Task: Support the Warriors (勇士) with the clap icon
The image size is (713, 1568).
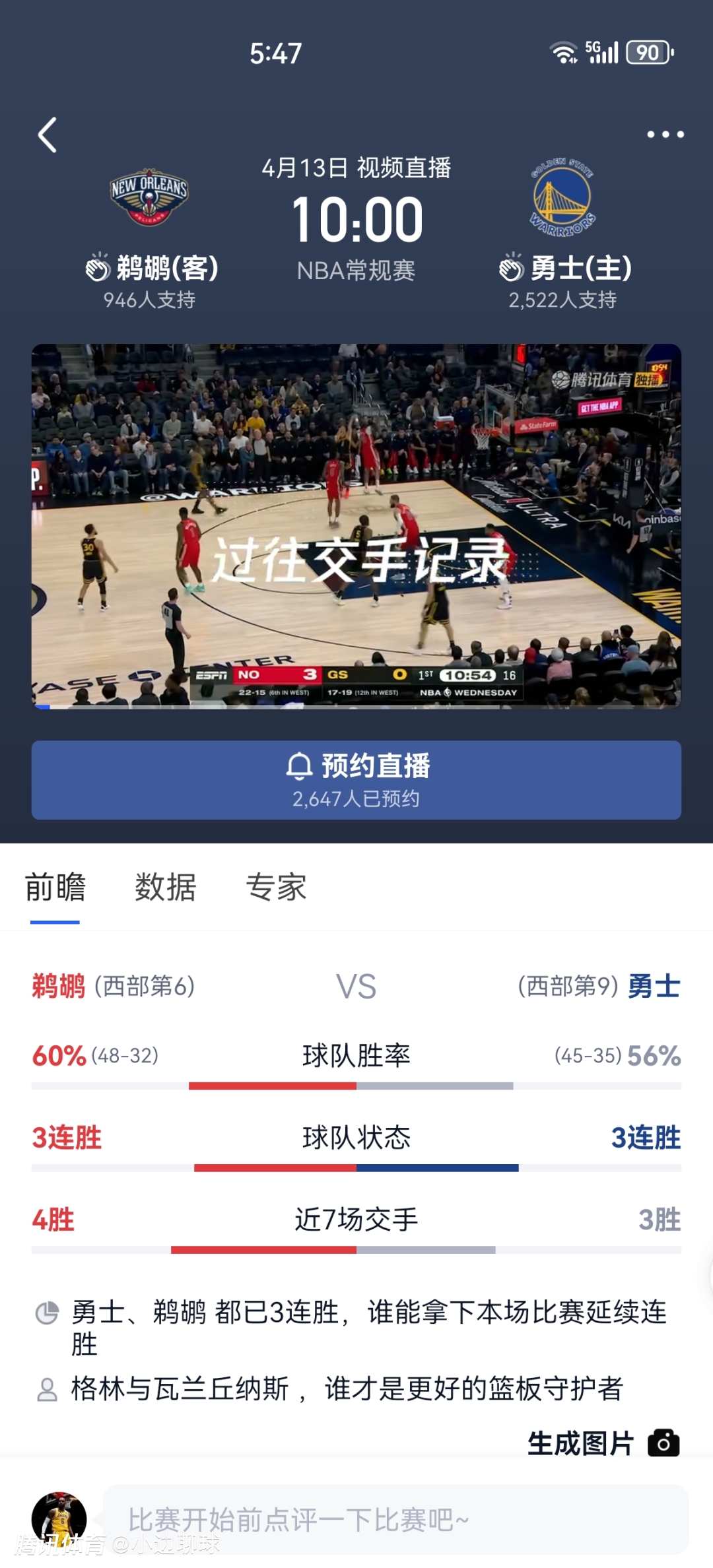Action: tap(512, 267)
